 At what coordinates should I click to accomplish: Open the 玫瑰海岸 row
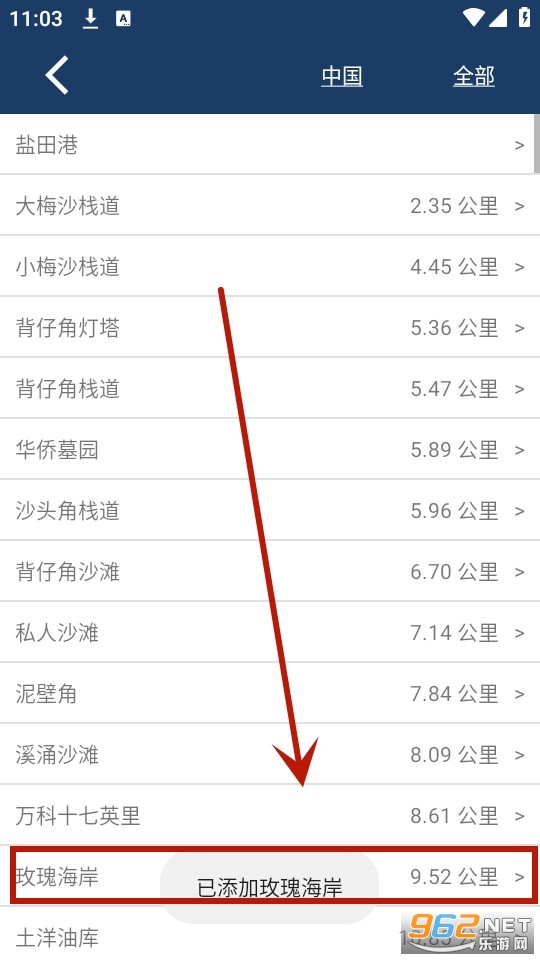[269, 877]
